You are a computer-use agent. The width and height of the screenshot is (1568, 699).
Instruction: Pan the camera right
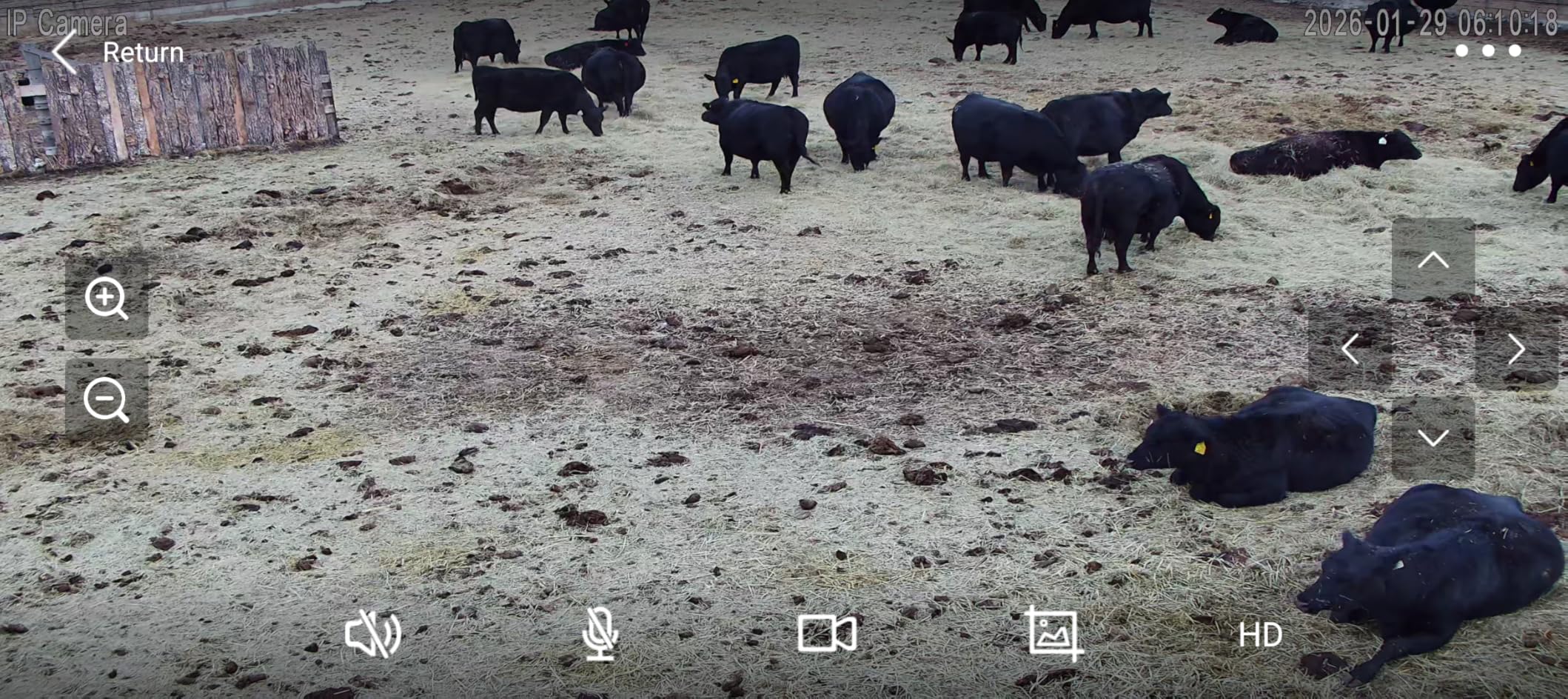pyautogui.click(x=1516, y=349)
